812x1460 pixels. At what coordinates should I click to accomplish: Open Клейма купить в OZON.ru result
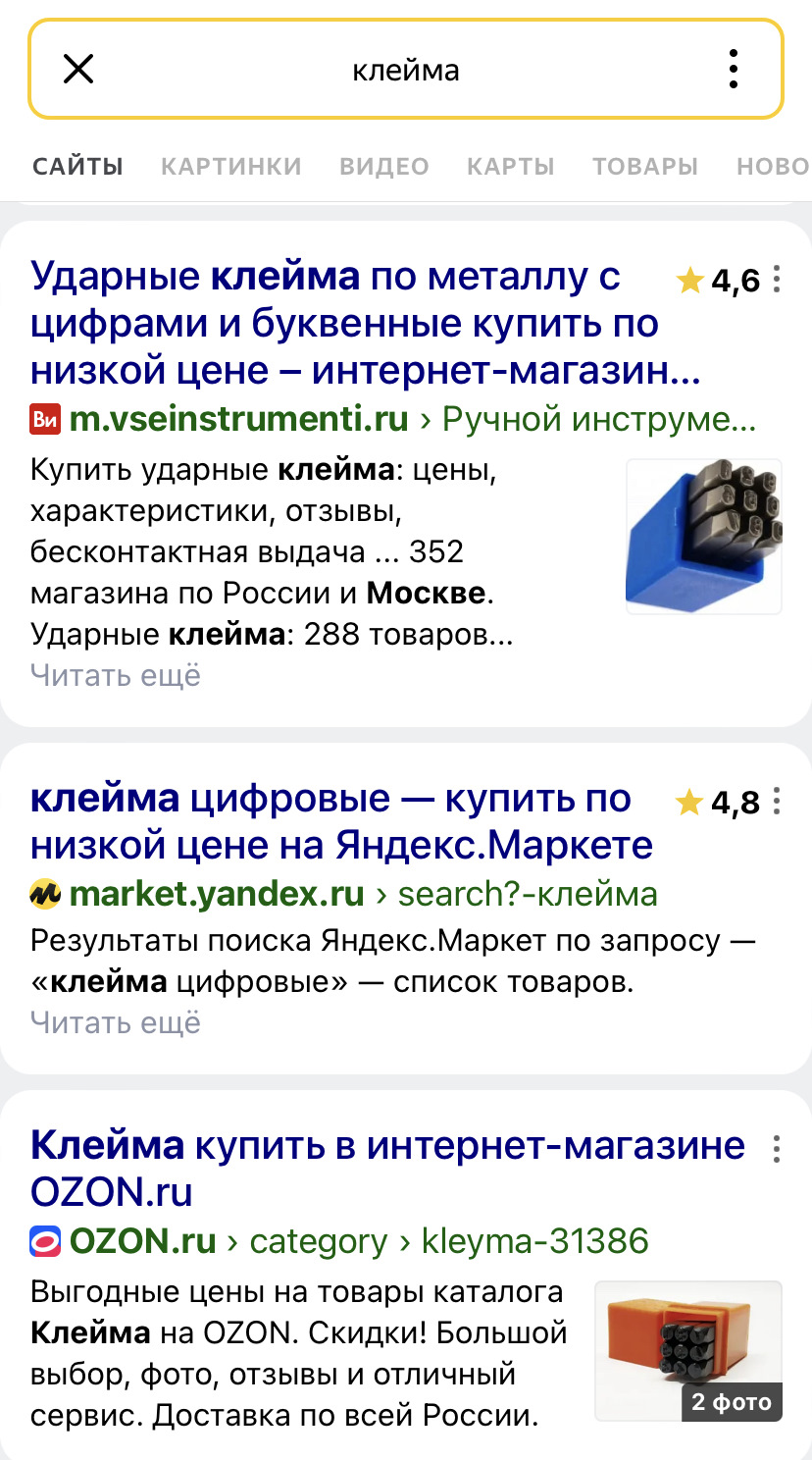click(x=386, y=1168)
